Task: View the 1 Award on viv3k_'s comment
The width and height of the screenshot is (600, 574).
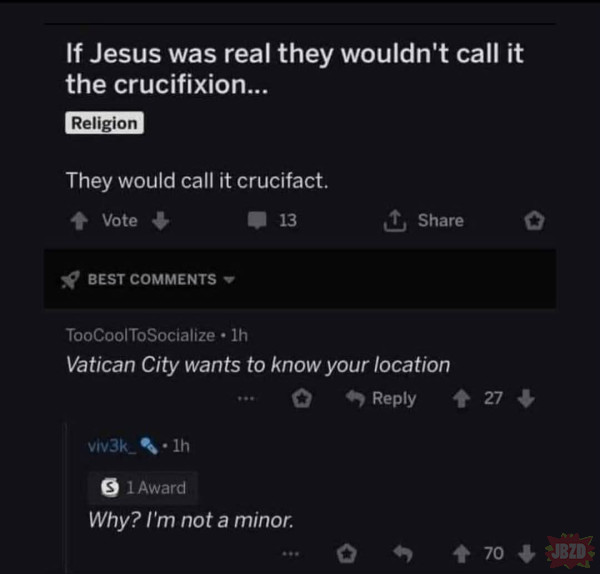Action: 143,488
